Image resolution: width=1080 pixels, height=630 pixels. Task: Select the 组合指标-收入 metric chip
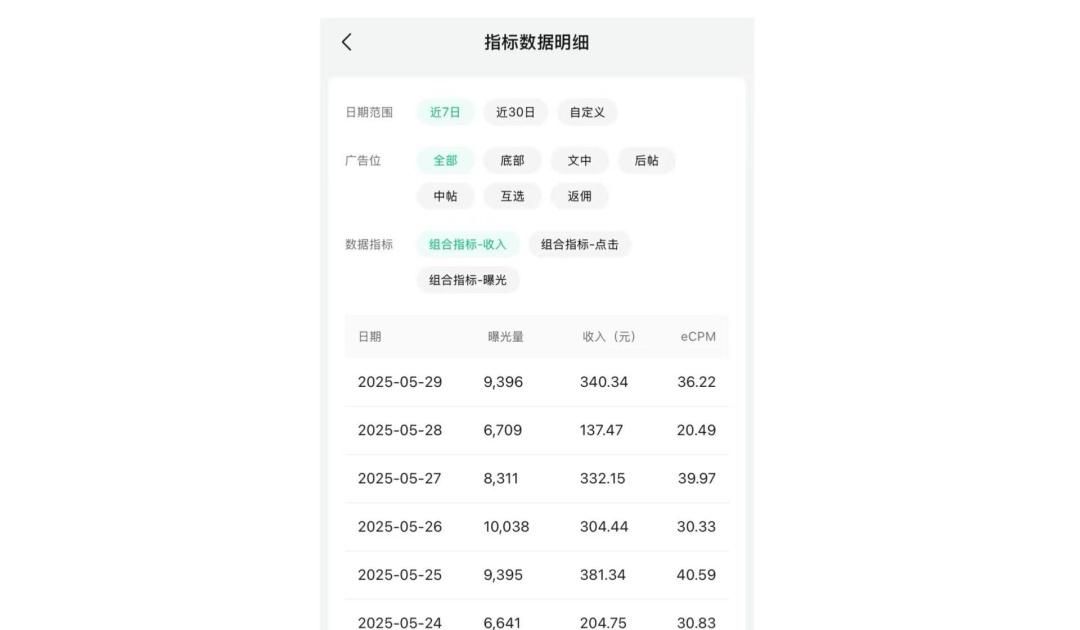tap(468, 245)
